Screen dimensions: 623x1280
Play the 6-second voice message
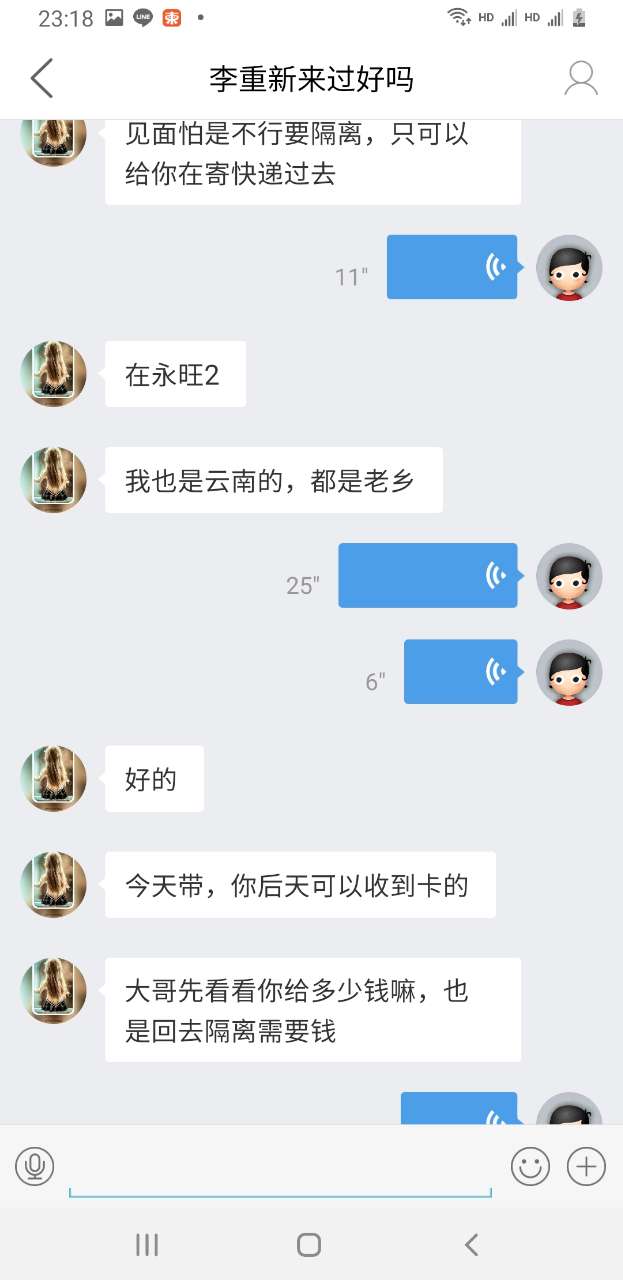461,672
